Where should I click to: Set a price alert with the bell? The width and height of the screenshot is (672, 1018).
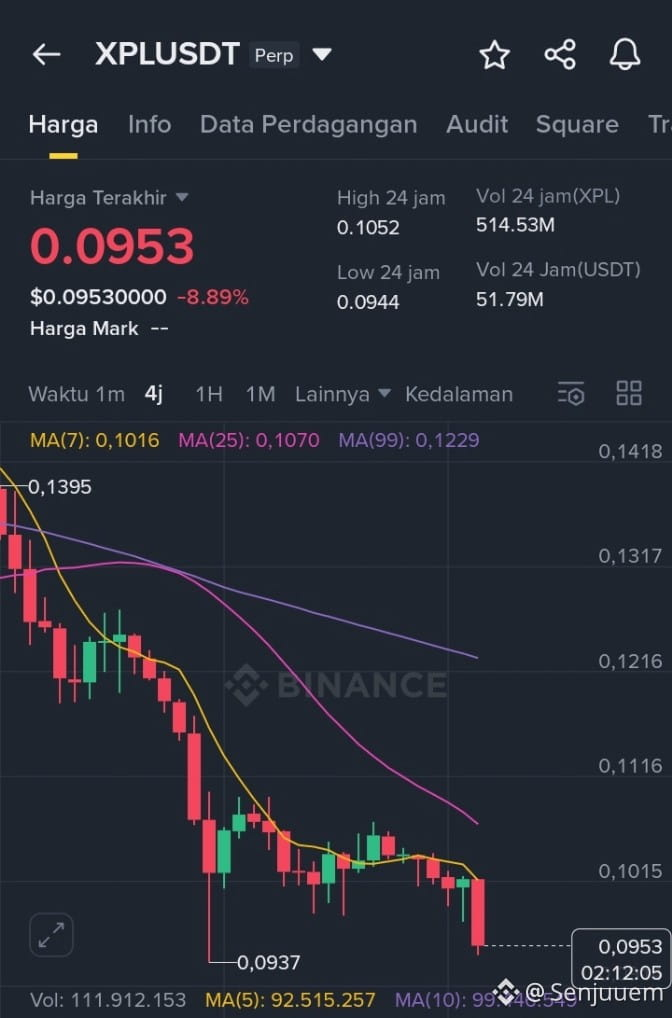(x=625, y=54)
